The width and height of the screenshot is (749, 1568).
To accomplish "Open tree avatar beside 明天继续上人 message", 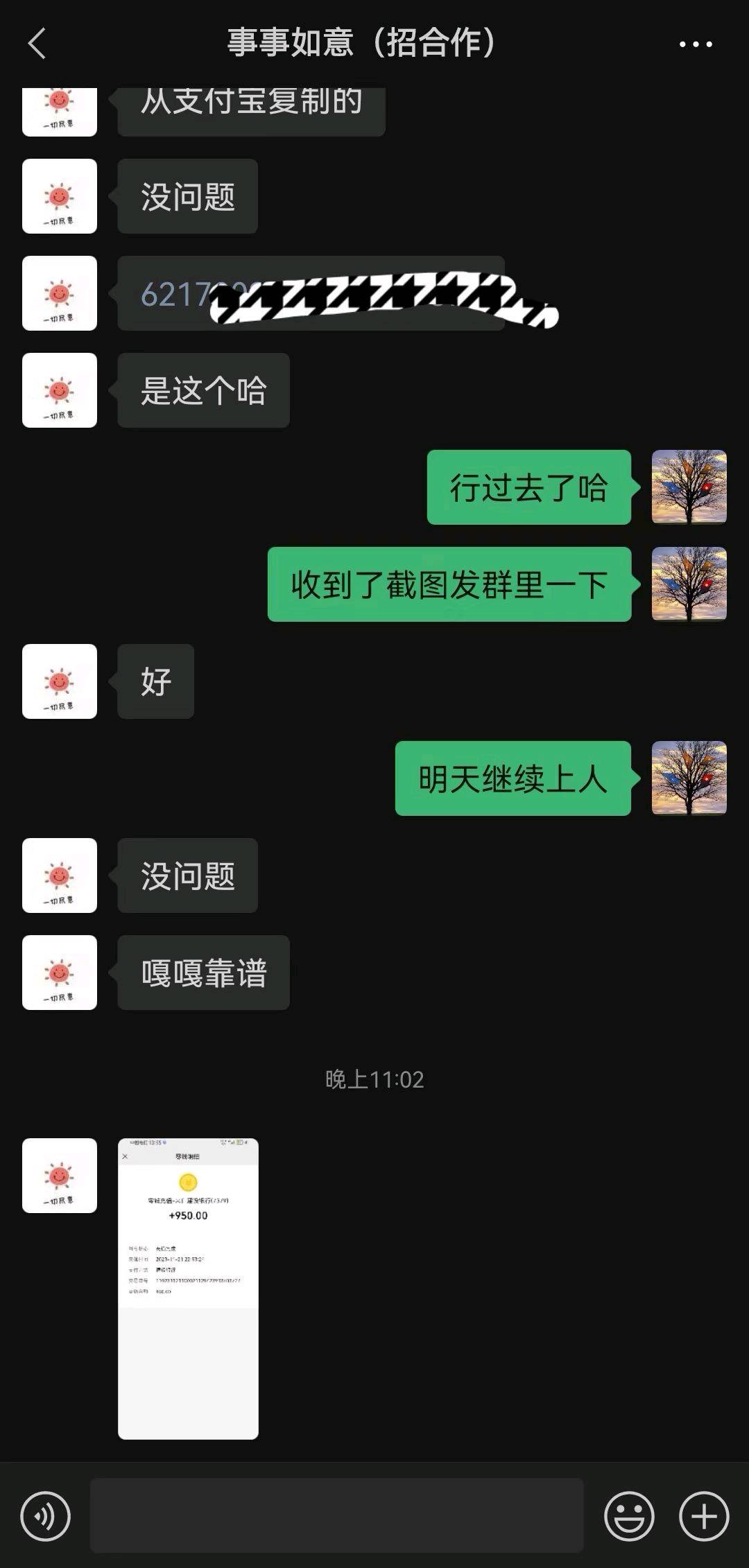I will pyautogui.click(x=689, y=778).
